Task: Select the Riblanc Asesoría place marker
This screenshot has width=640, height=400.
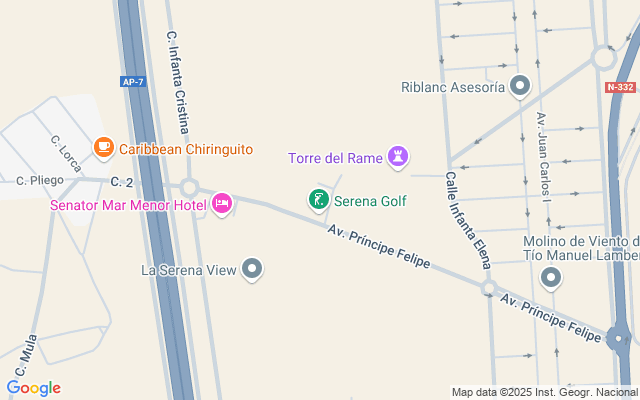Action: point(519,87)
